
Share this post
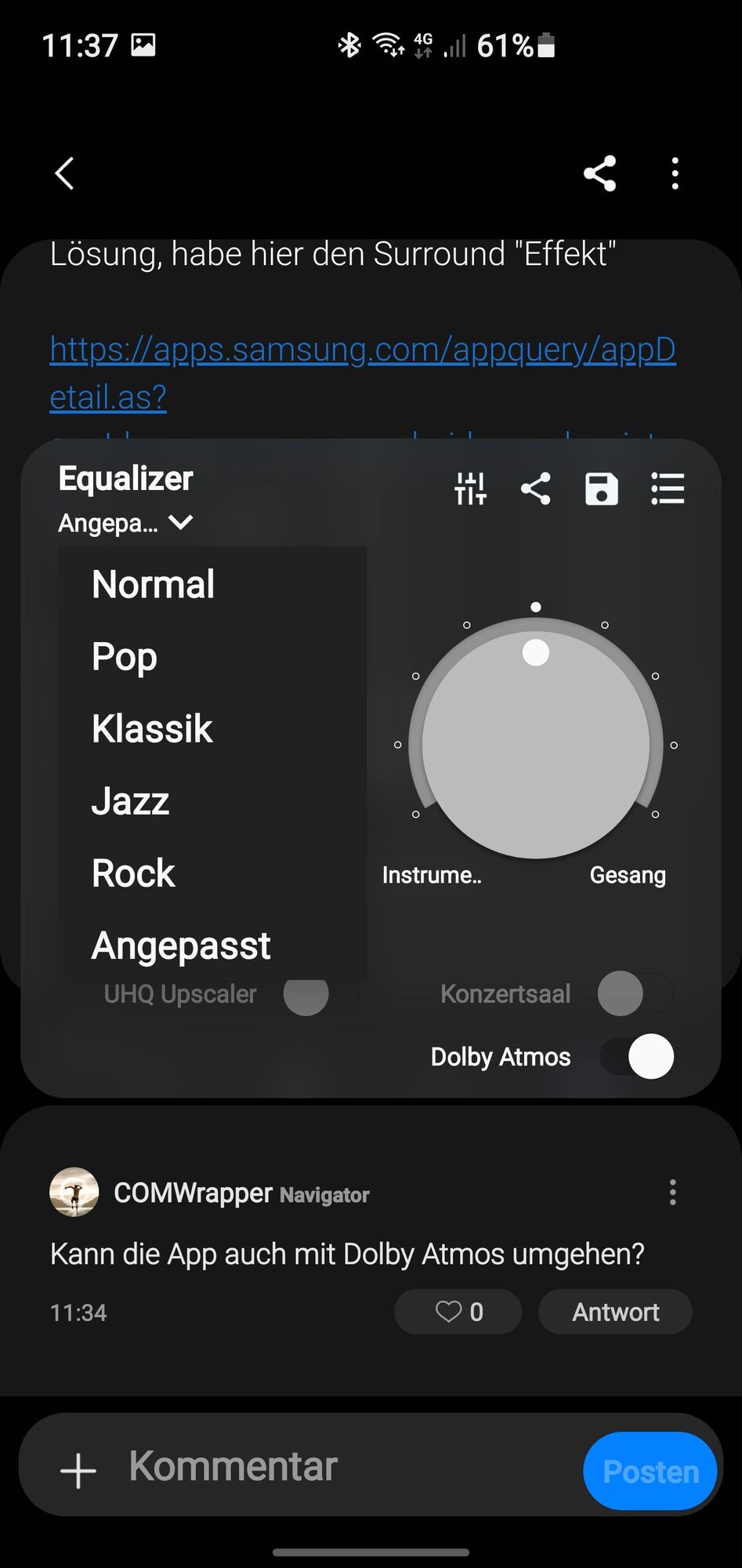[x=599, y=173]
